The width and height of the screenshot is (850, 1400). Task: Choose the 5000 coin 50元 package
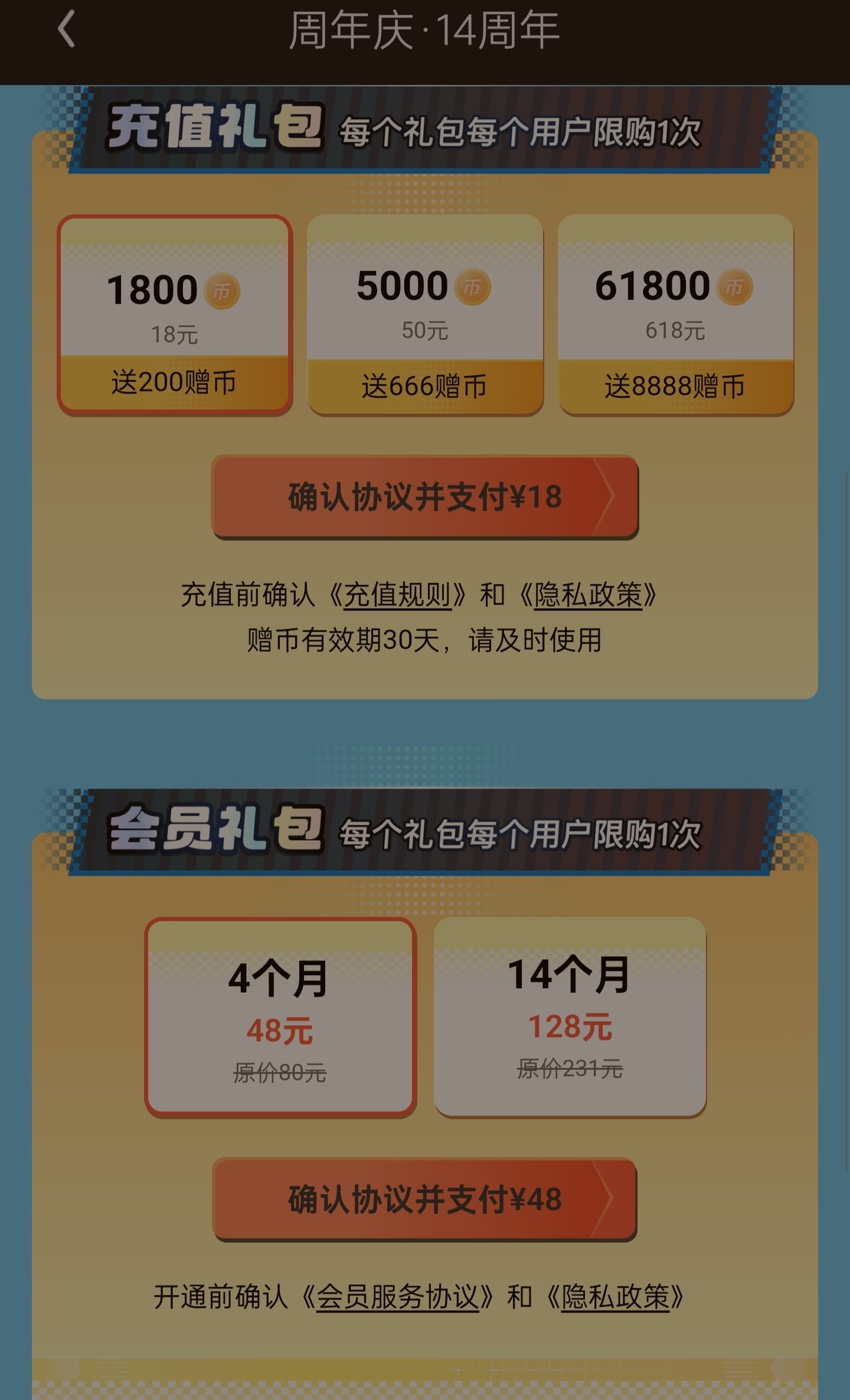[x=425, y=315]
